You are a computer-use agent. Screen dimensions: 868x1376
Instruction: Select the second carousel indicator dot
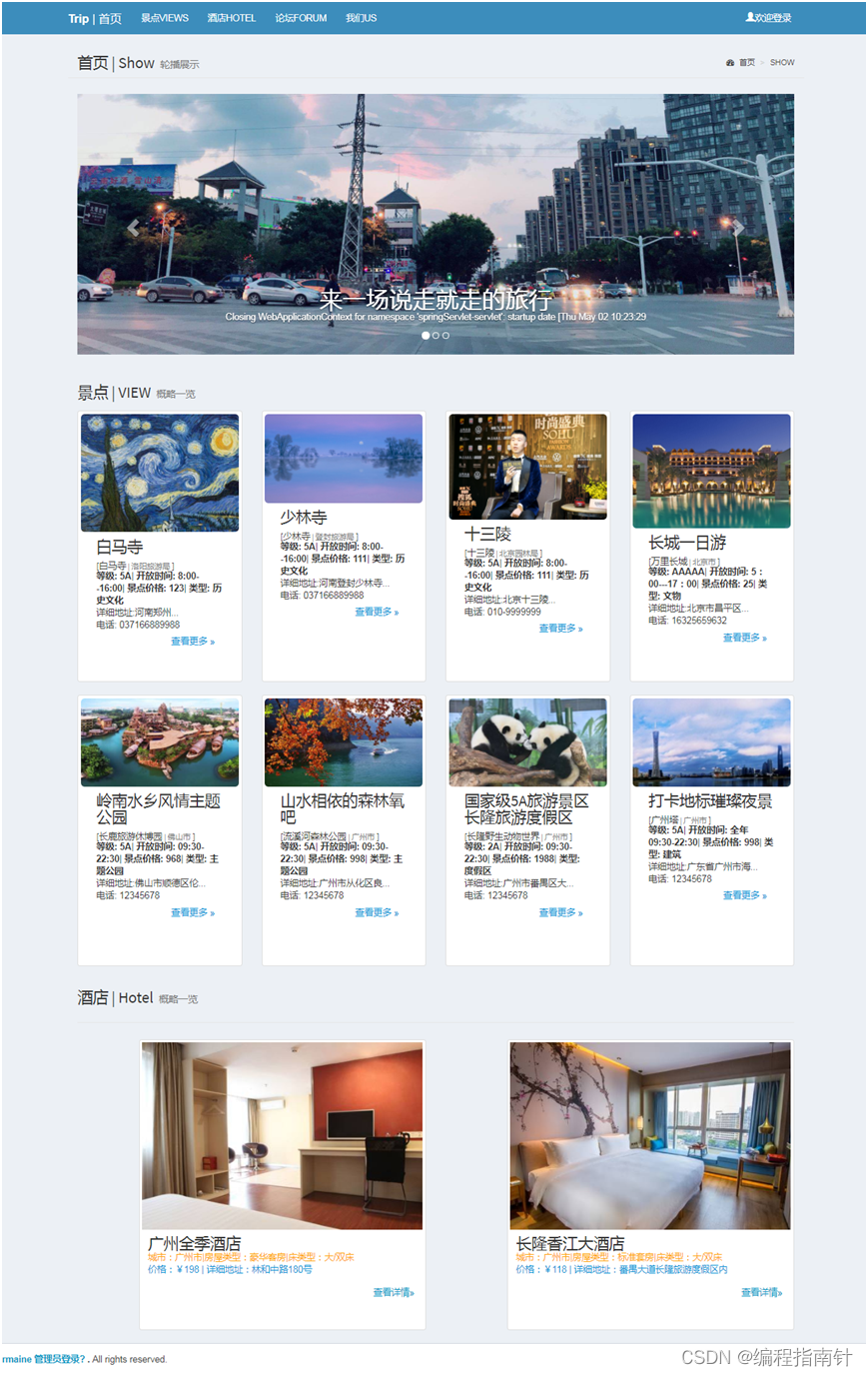pyautogui.click(x=435, y=336)
